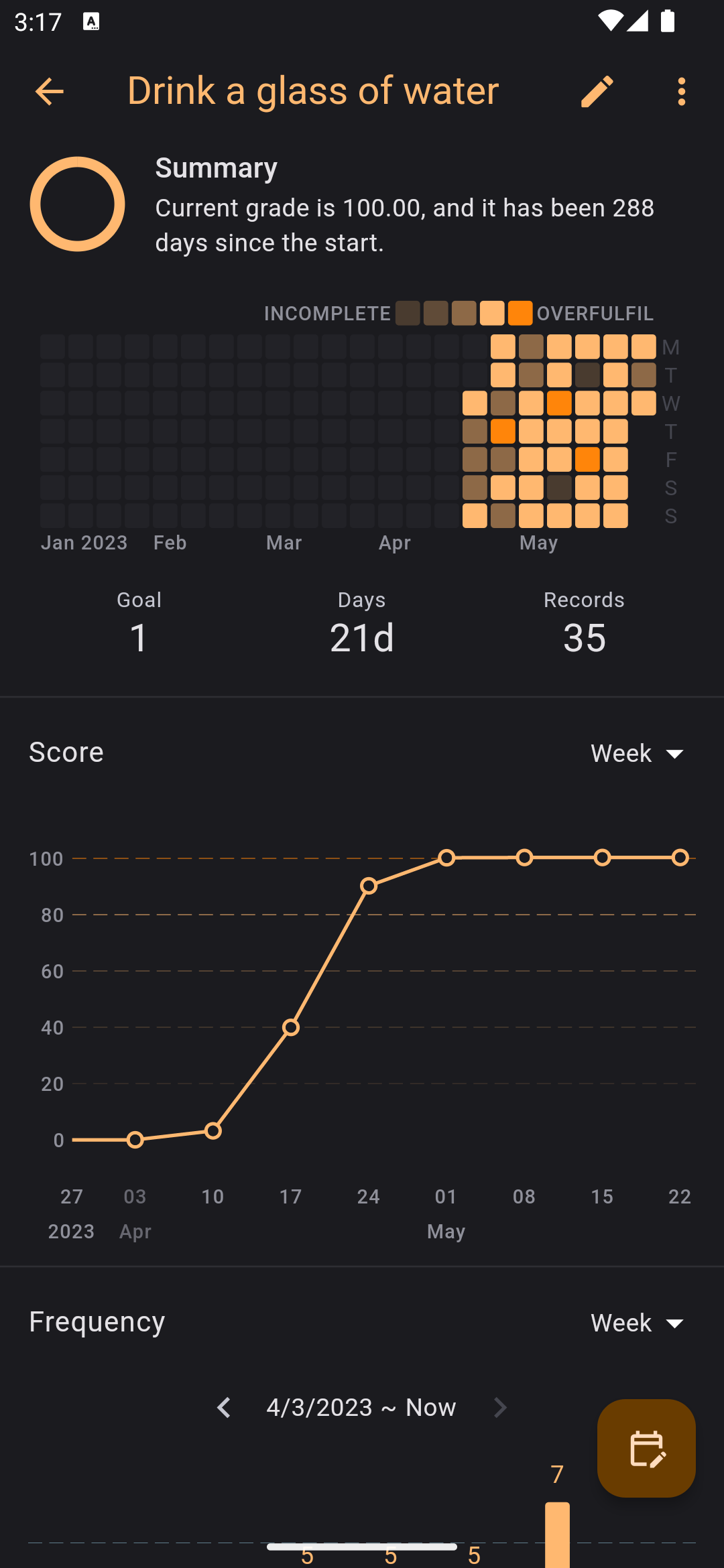Tap the calendar edit floating button
Image resolution: width=724 pixels, height=1568 pixels.
tap(646, 1449)
